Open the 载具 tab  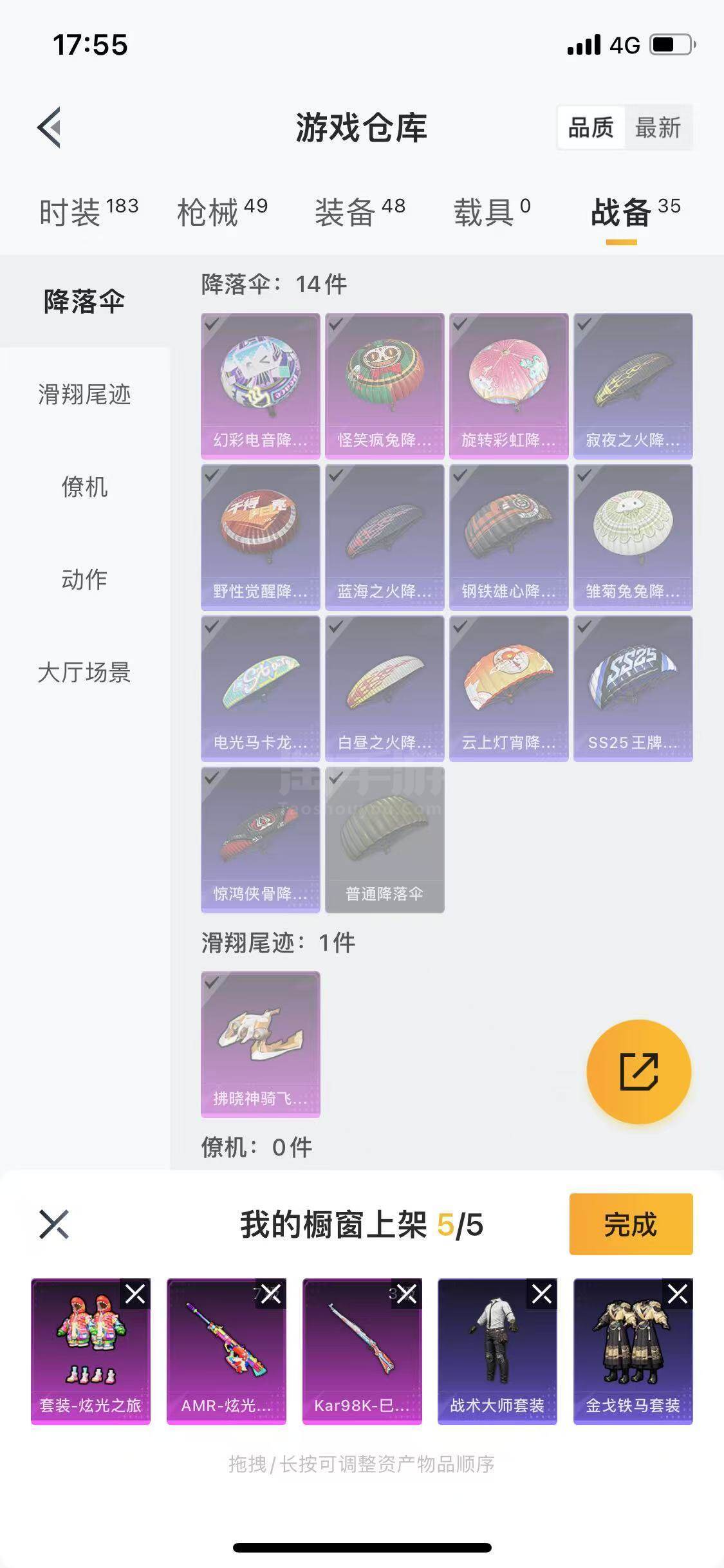(x=492, y=212)
